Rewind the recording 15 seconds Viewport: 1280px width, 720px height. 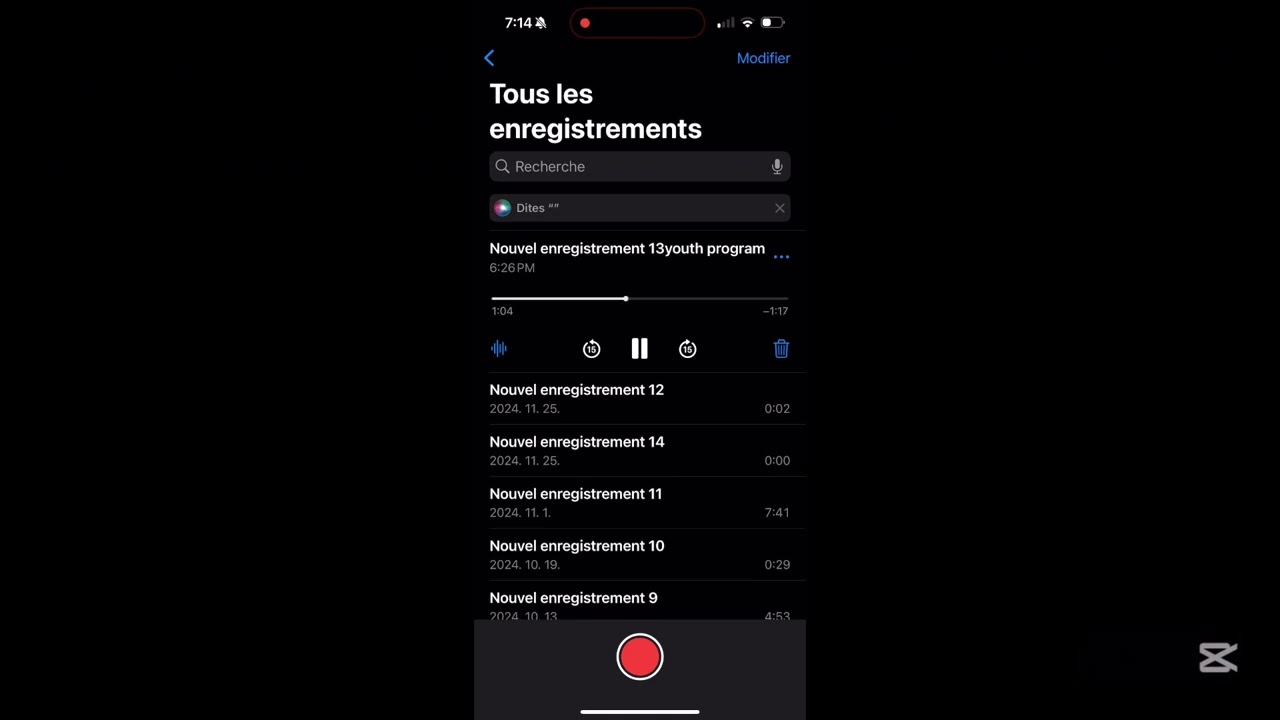(x=591, y=348)
